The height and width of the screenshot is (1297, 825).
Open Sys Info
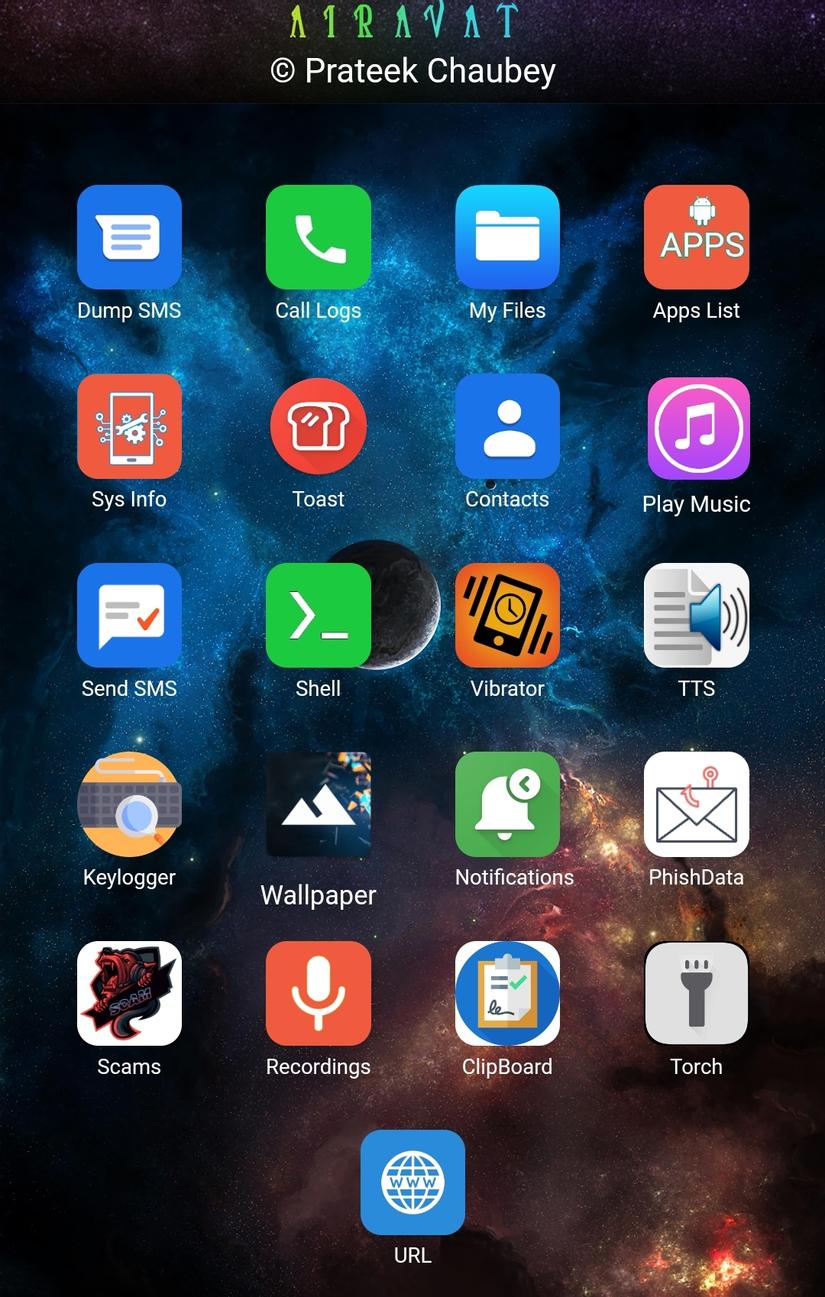[x=129, y=426]
